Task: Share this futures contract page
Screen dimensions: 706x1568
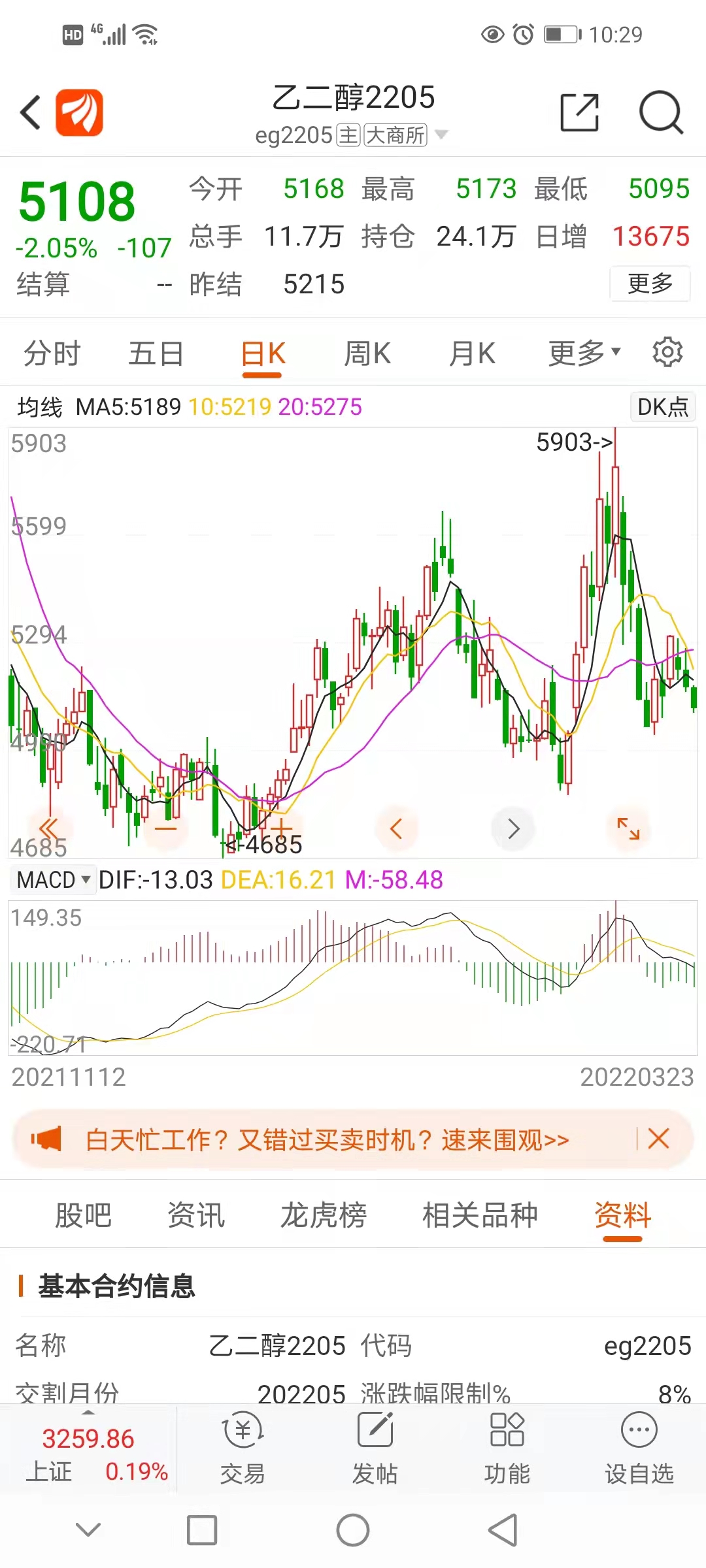Action: (x=580, y=112)
